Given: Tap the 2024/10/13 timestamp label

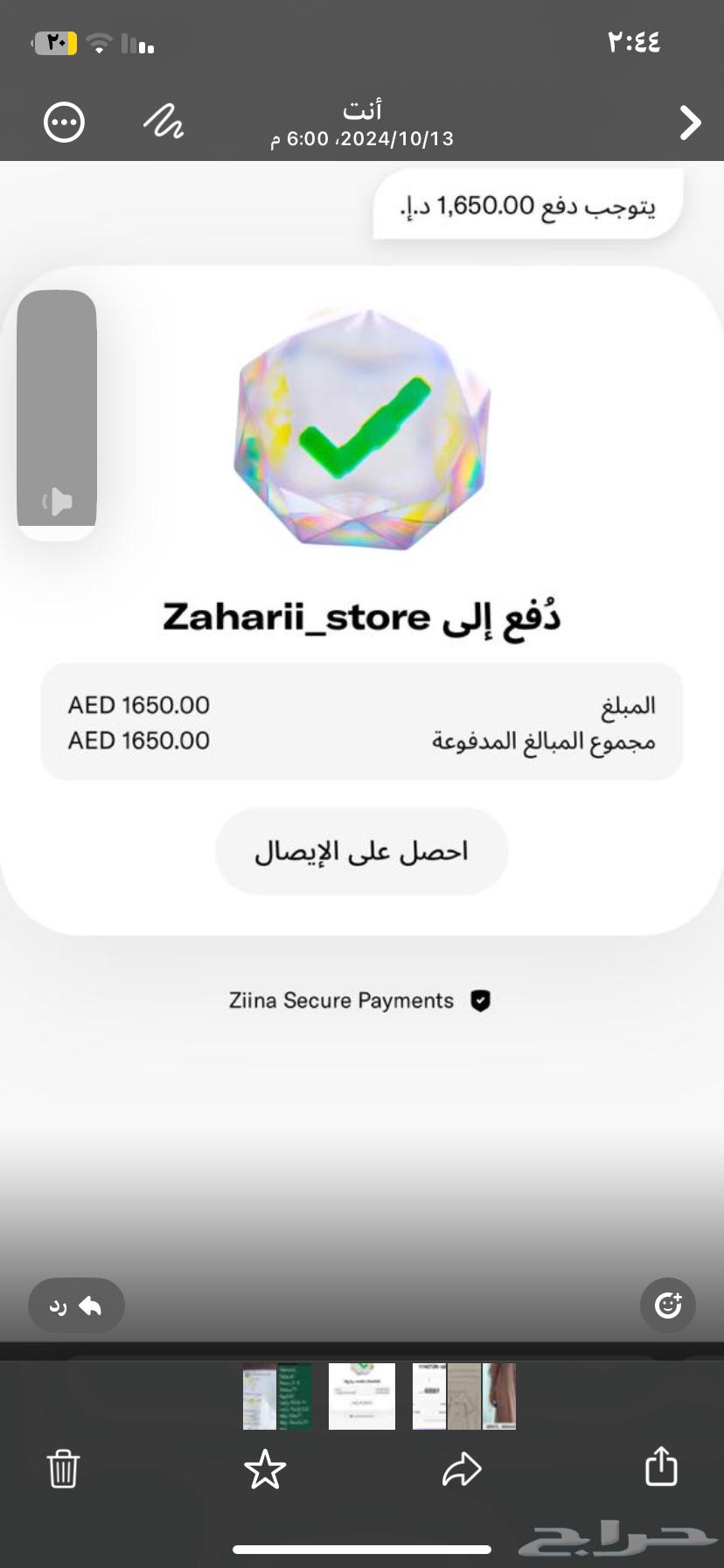Looking at the screenshot, I should 361,137.
